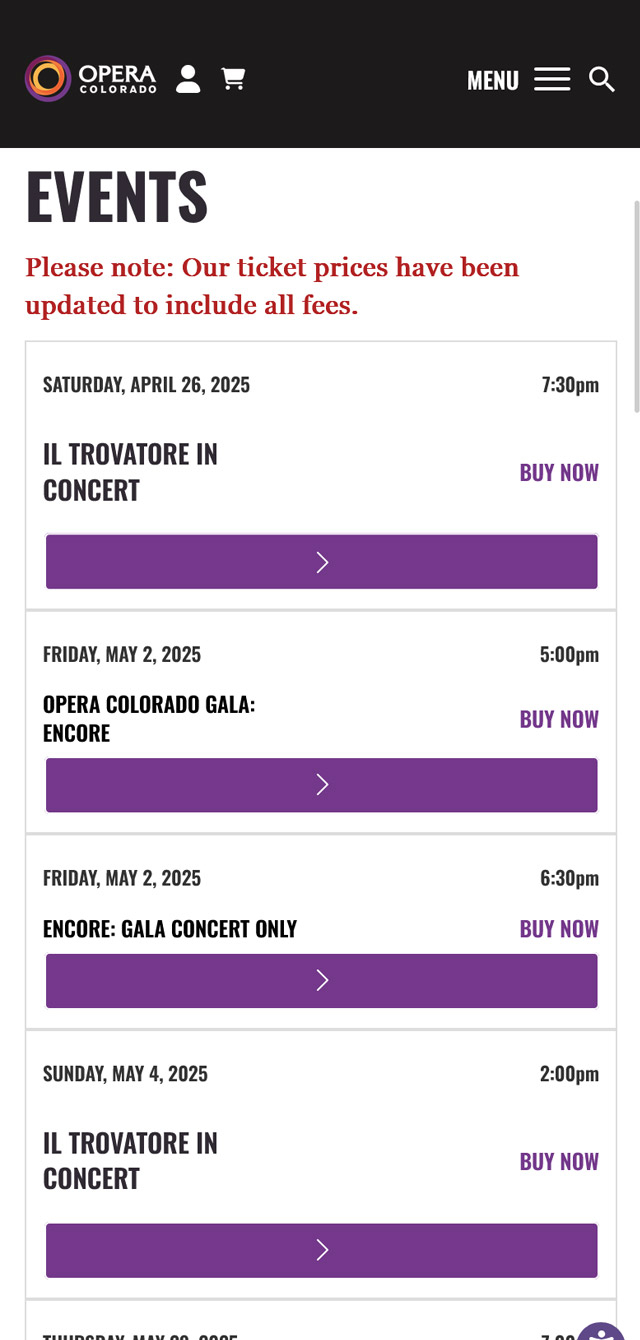Buy tickets for April 26 Il Trovatore

coord(559,473)
